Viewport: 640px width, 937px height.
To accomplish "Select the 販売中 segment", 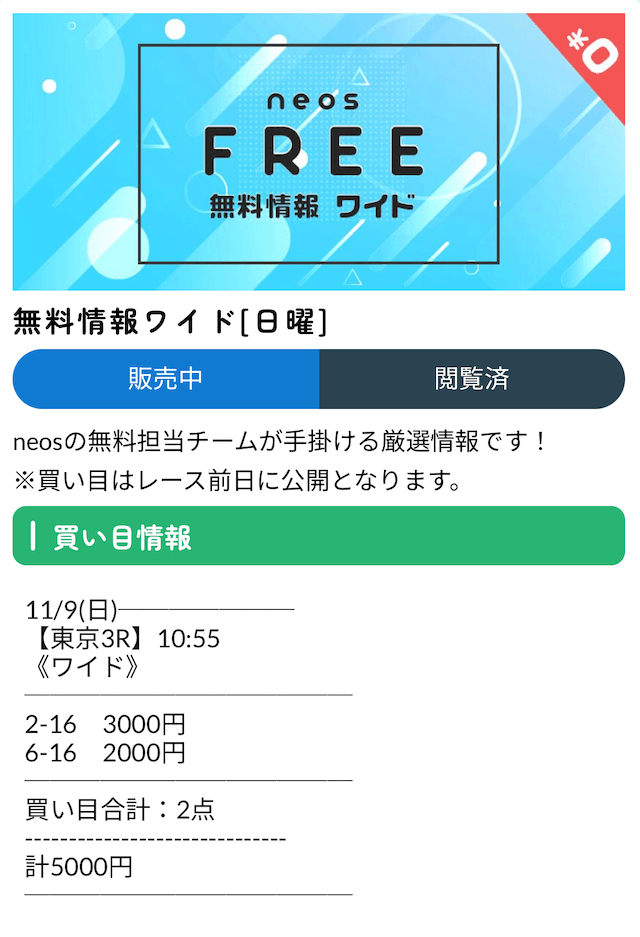I will [x=166, y=379].
